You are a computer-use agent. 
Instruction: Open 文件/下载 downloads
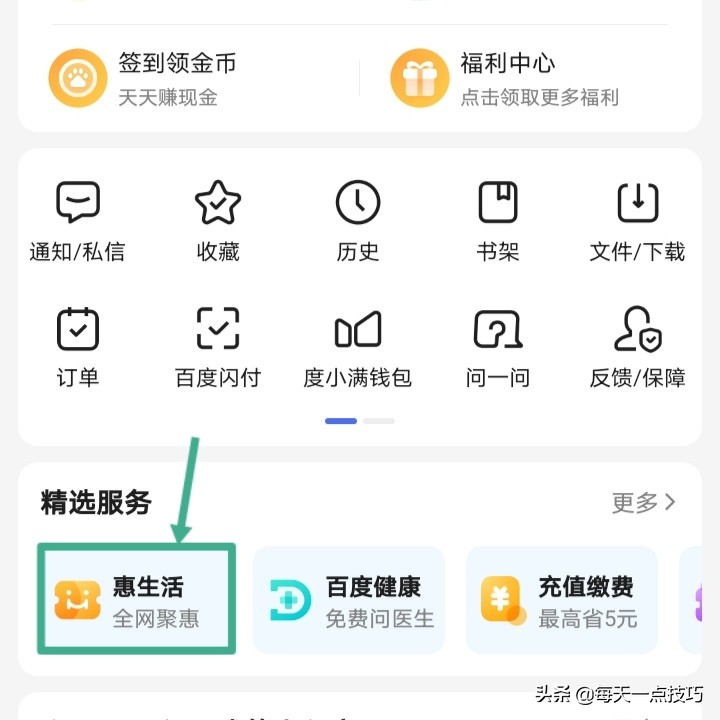(x=638, y=222)
